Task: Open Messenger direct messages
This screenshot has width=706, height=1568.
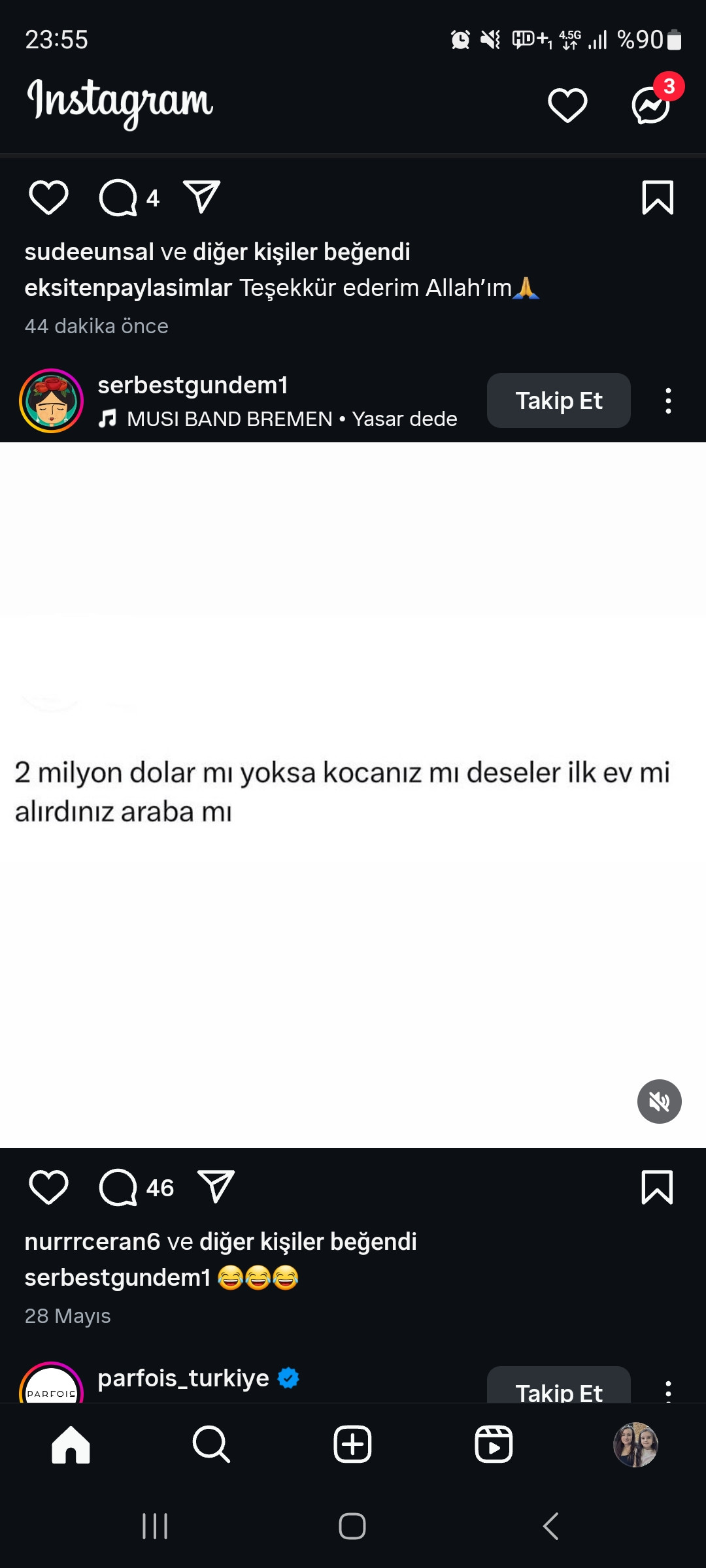Action: pyautogui.click(x=651, y=105)
